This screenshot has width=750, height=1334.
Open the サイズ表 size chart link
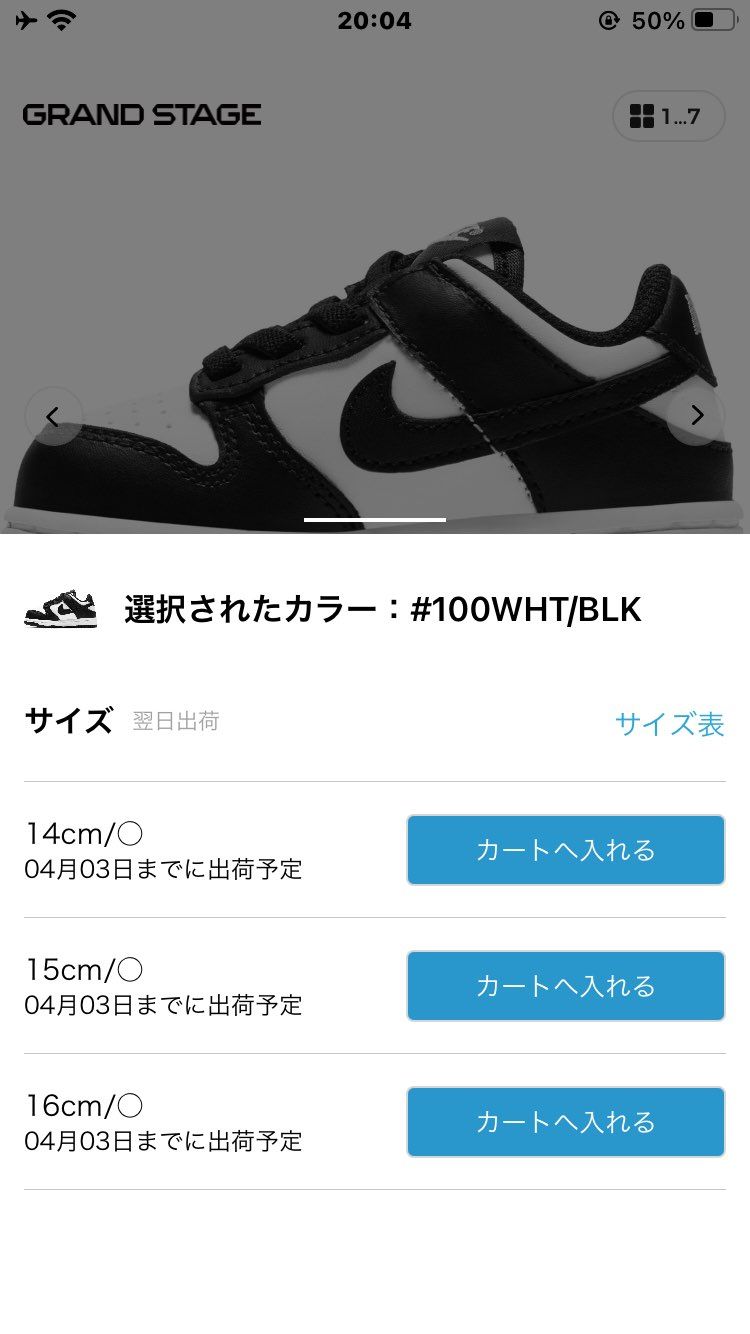point(669,724)
